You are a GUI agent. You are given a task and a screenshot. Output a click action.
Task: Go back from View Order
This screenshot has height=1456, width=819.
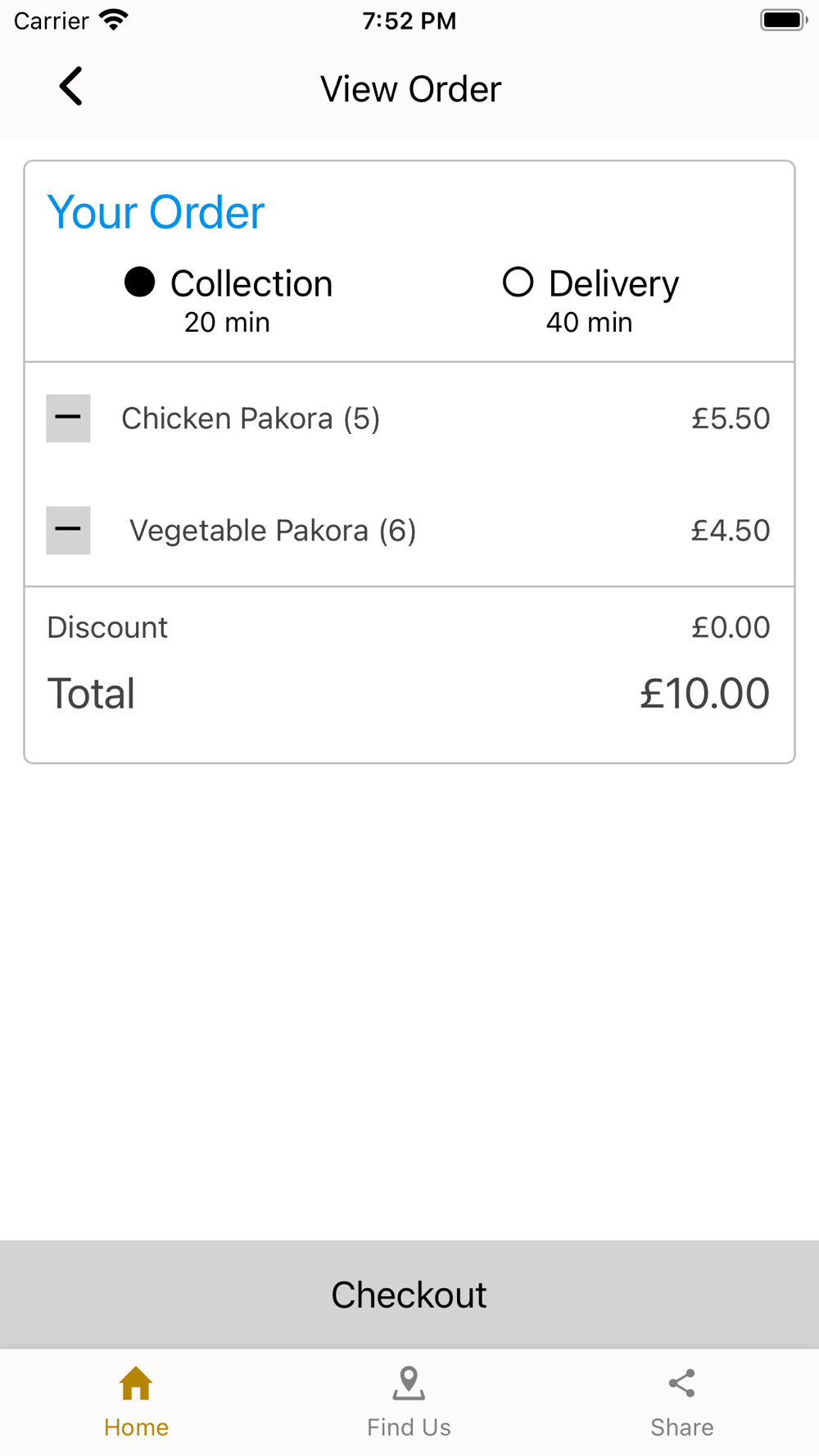pos(71,87)
